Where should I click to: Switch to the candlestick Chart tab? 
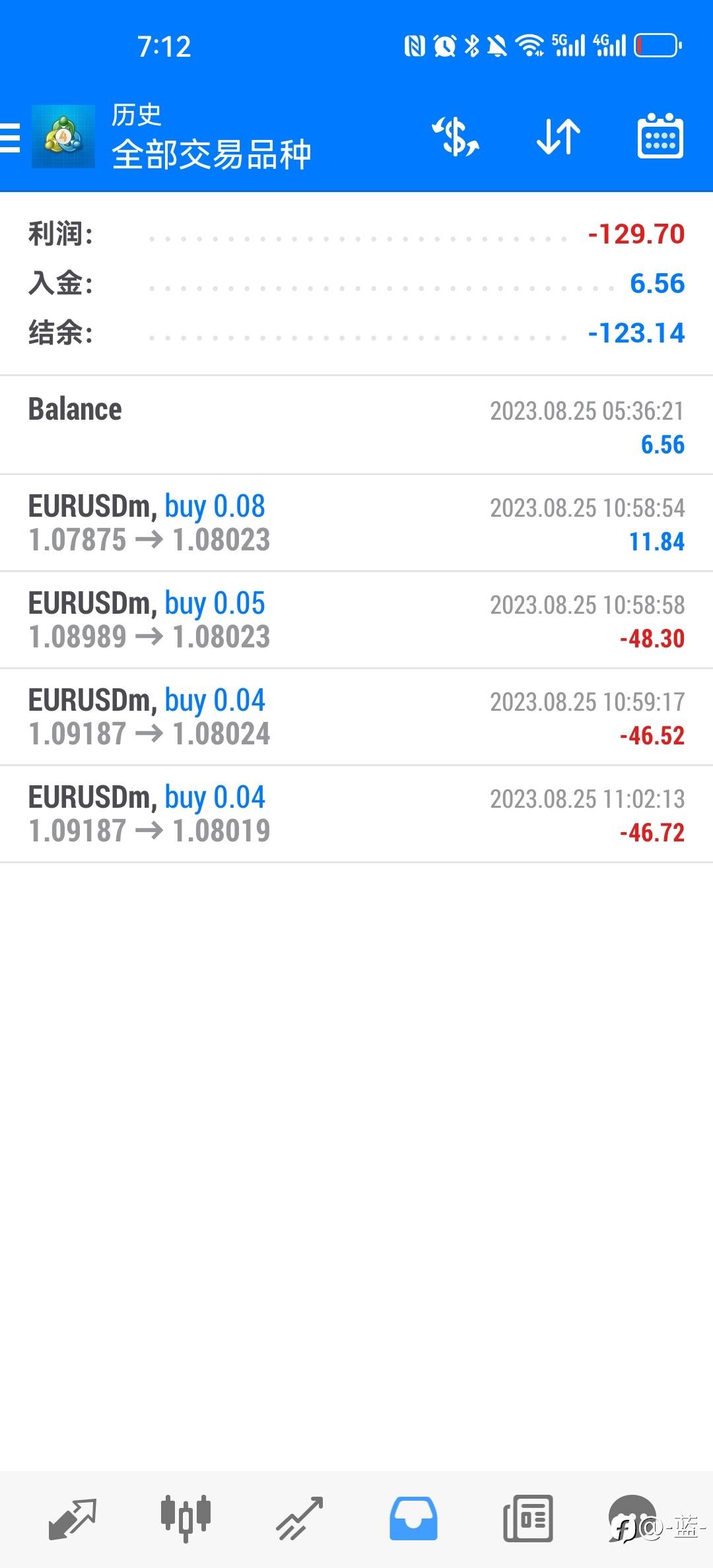click(186, 1518)
